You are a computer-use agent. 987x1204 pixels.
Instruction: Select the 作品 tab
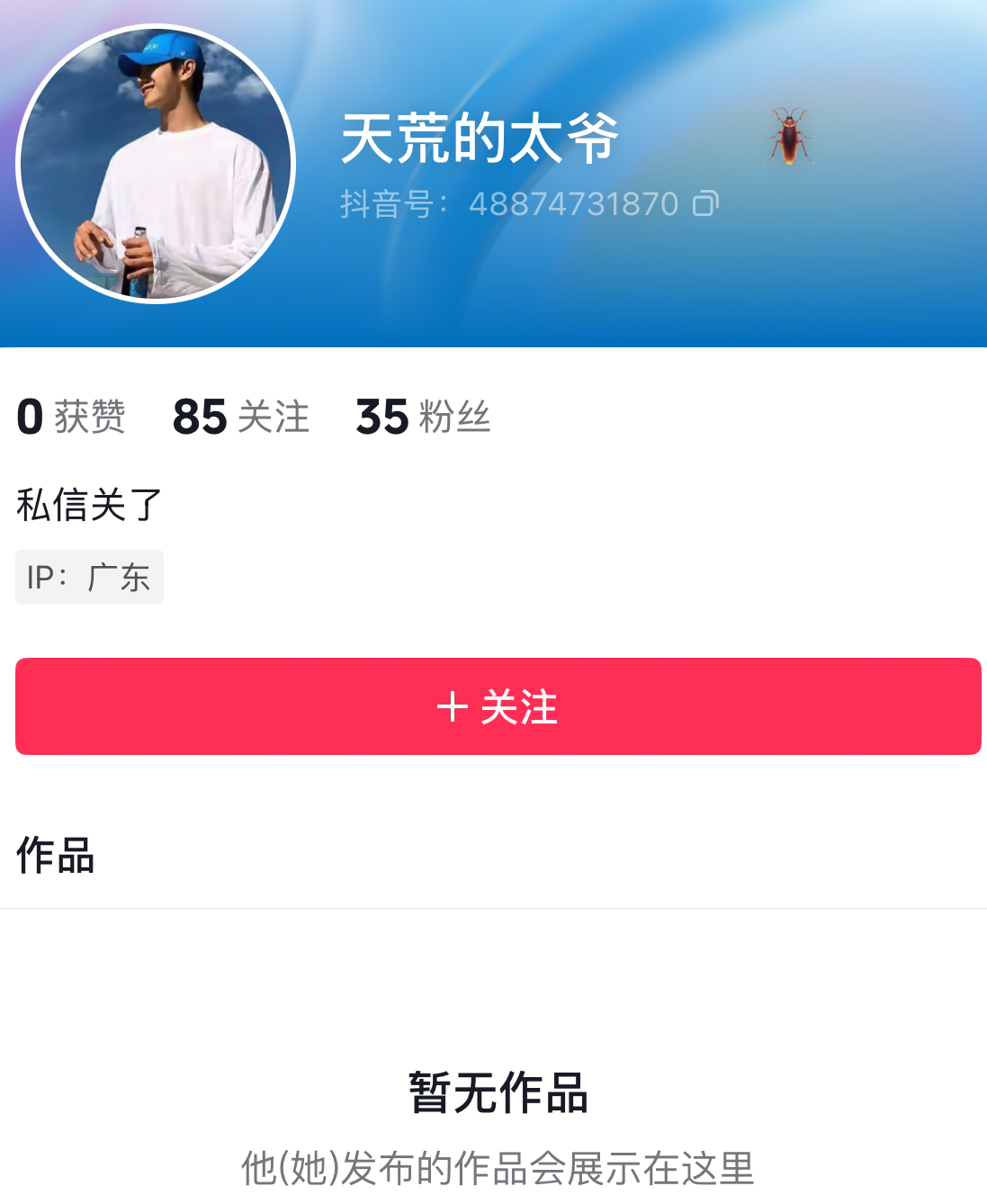pos(56,855)
